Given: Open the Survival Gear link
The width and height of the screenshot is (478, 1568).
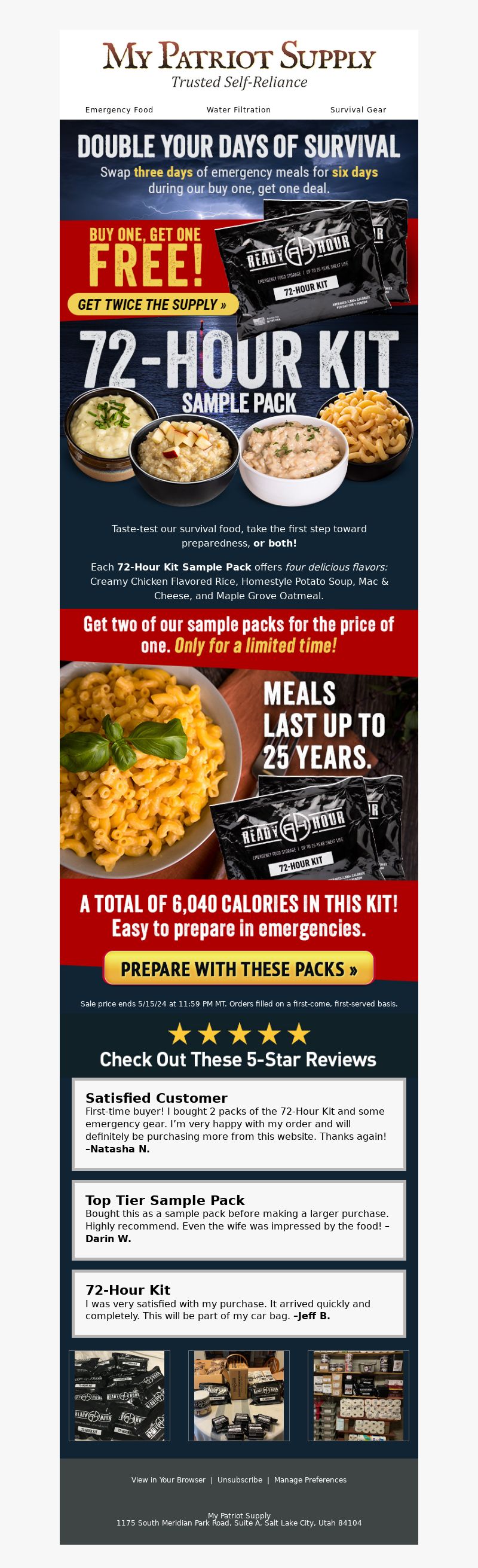Looking at the screenshot, I should 357,109.
